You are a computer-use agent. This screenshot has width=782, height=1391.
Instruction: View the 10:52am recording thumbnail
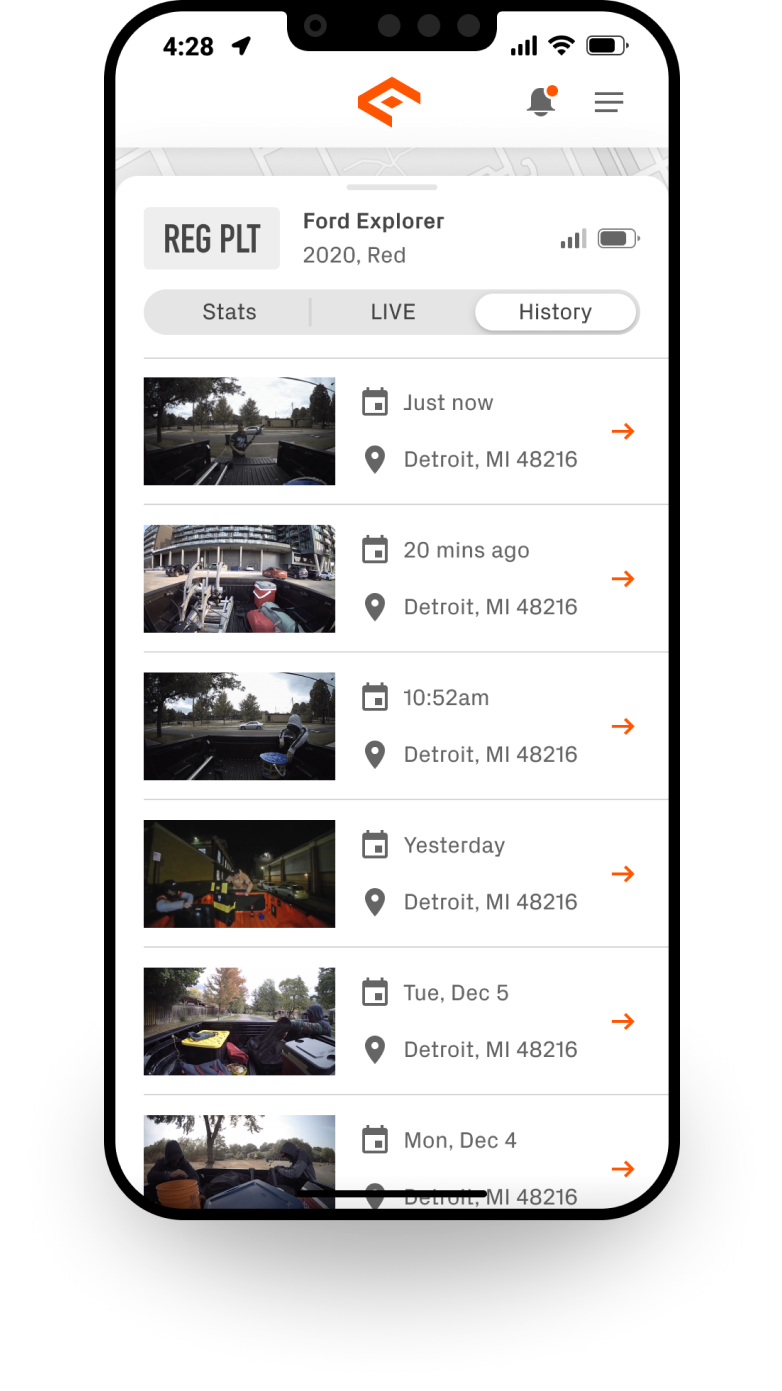point(239,726)
